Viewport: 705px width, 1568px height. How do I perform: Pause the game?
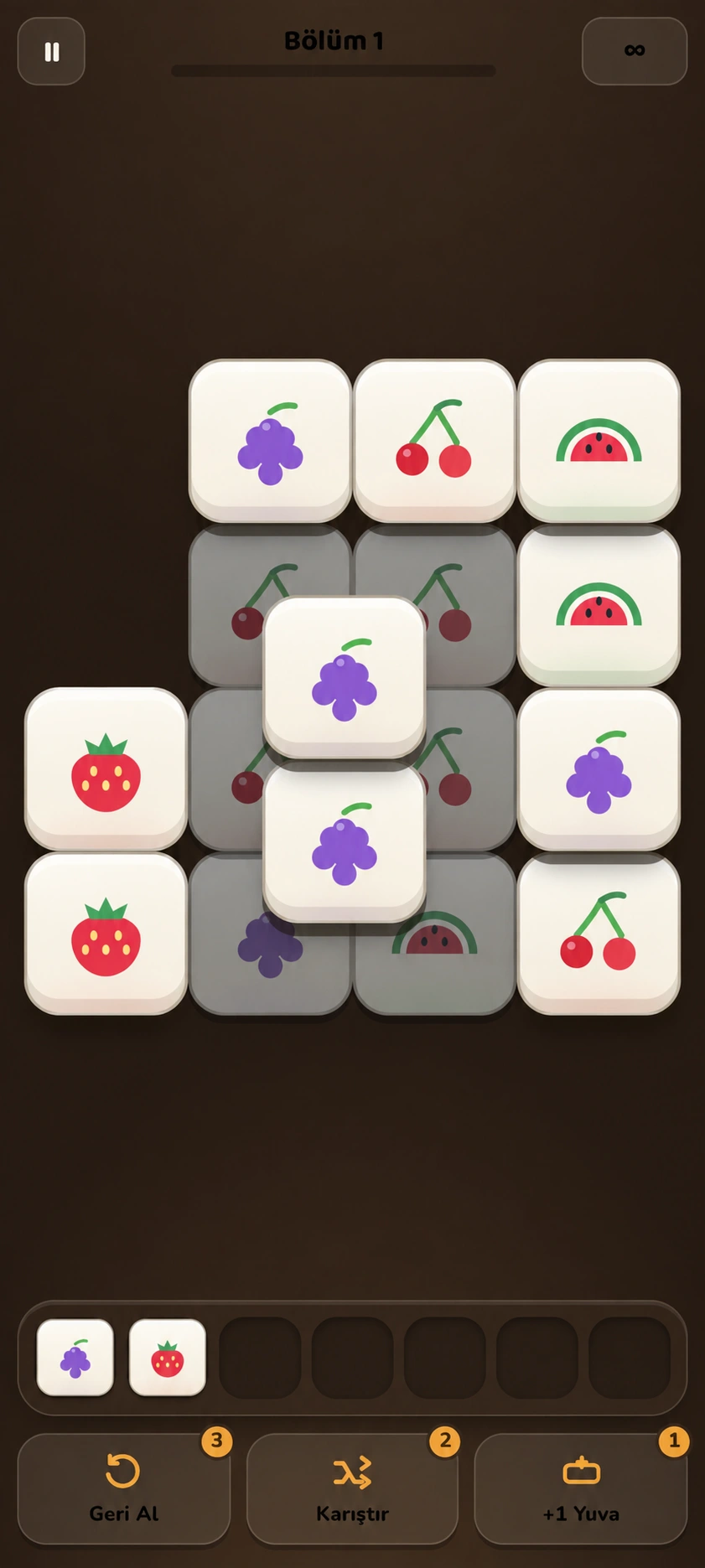pos(51,52)
